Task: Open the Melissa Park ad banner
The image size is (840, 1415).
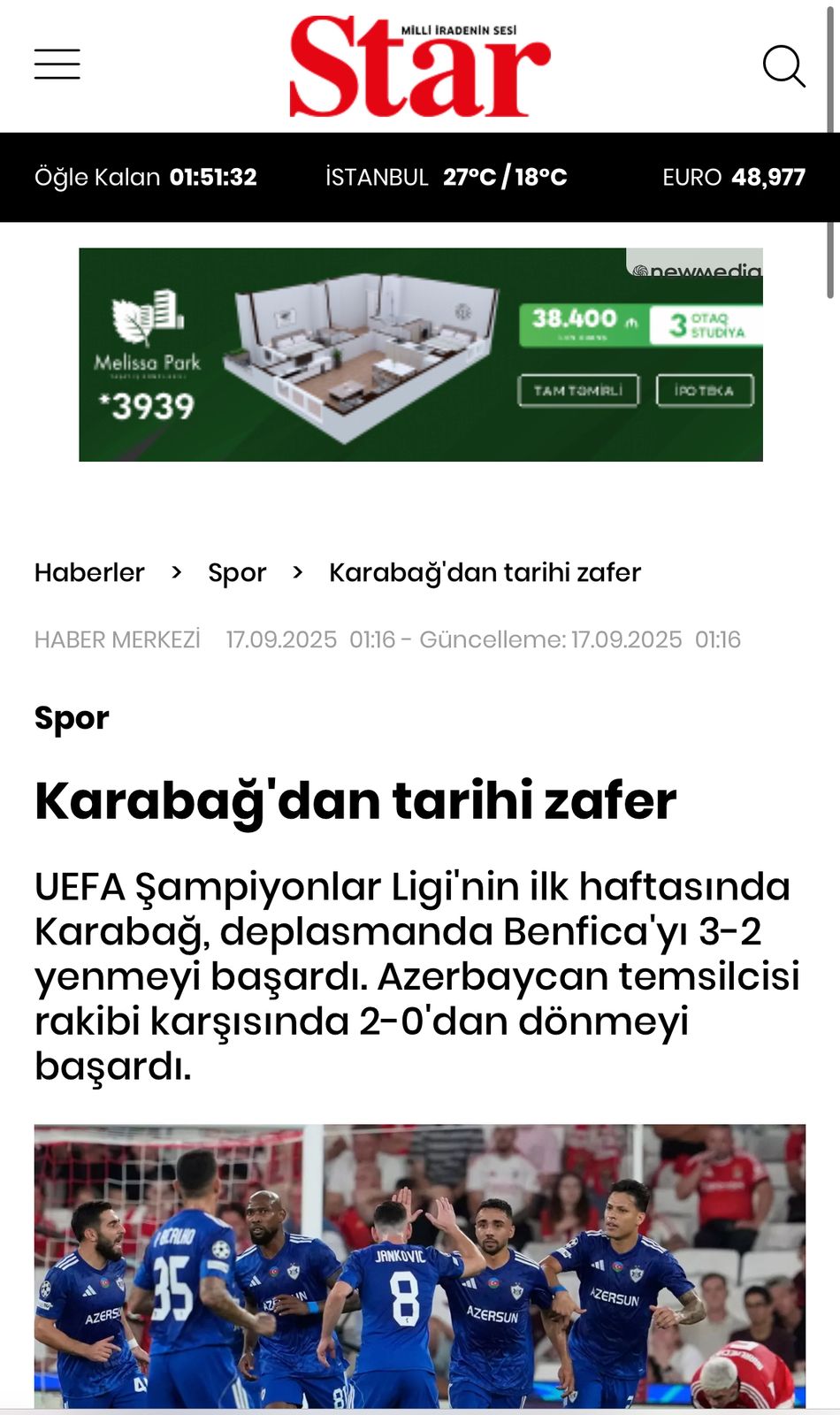Action: click(421, 354)
